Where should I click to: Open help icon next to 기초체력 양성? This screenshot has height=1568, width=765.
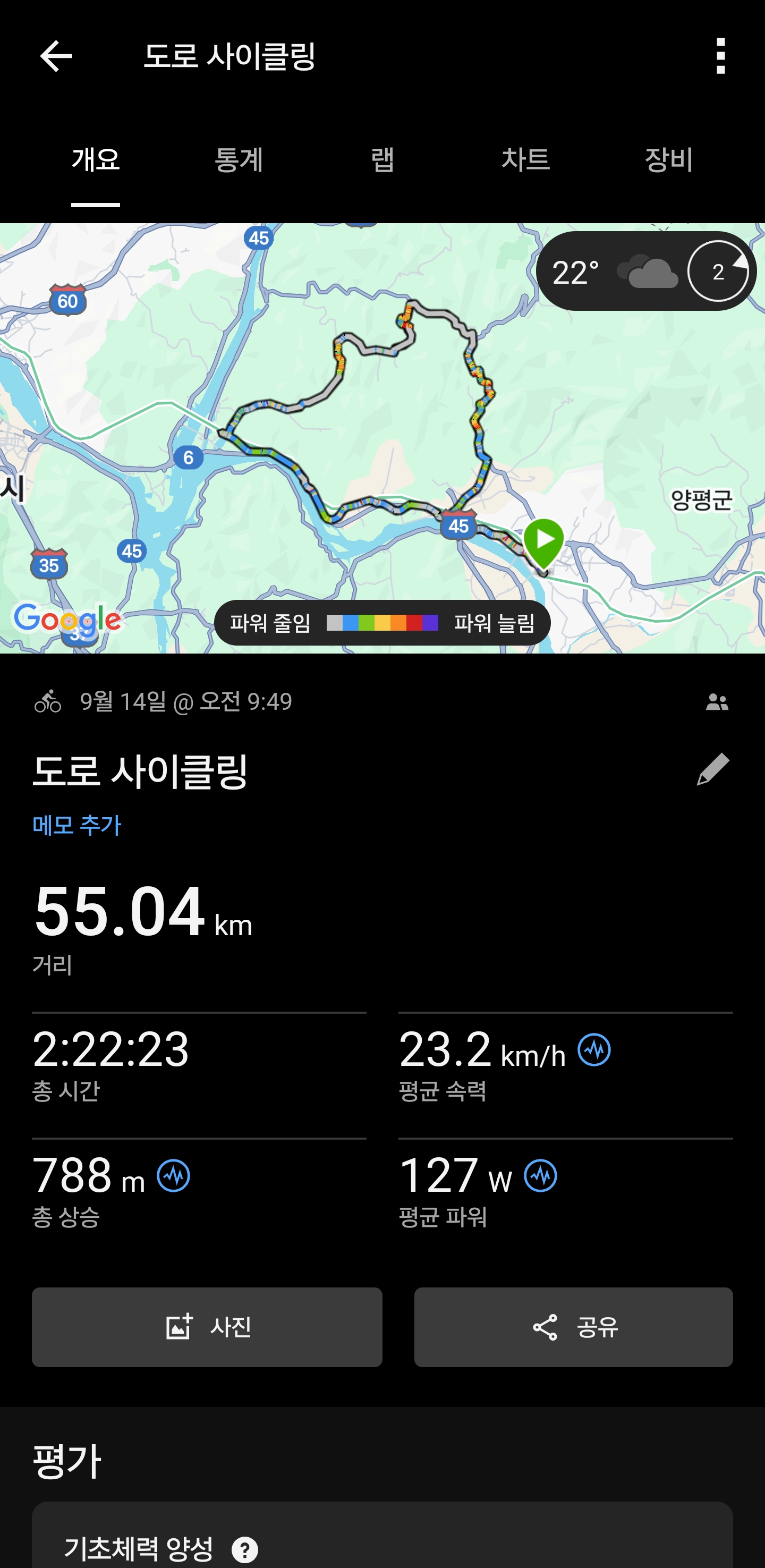(245, 1550)
